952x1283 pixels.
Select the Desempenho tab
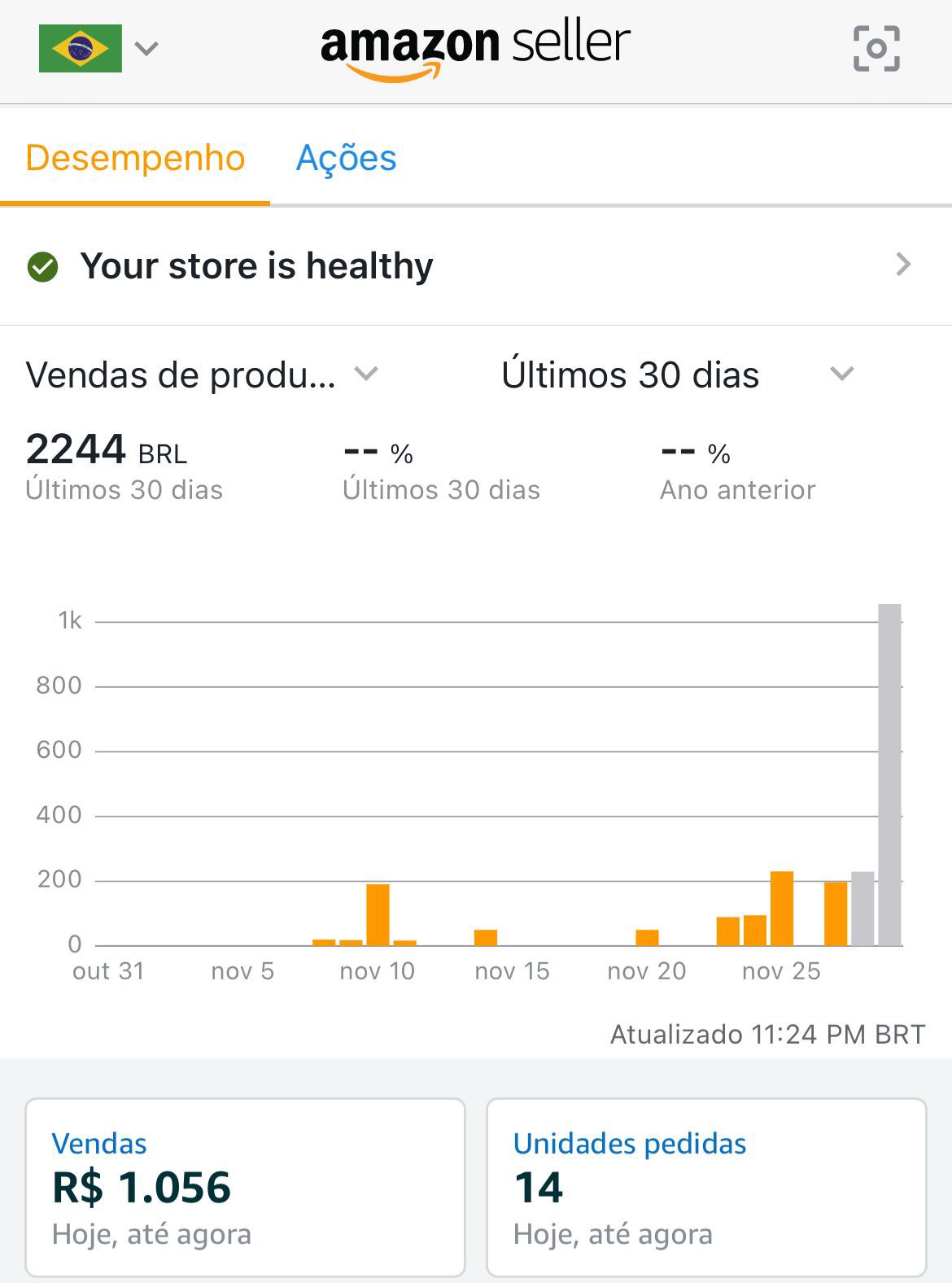[135, 158]
